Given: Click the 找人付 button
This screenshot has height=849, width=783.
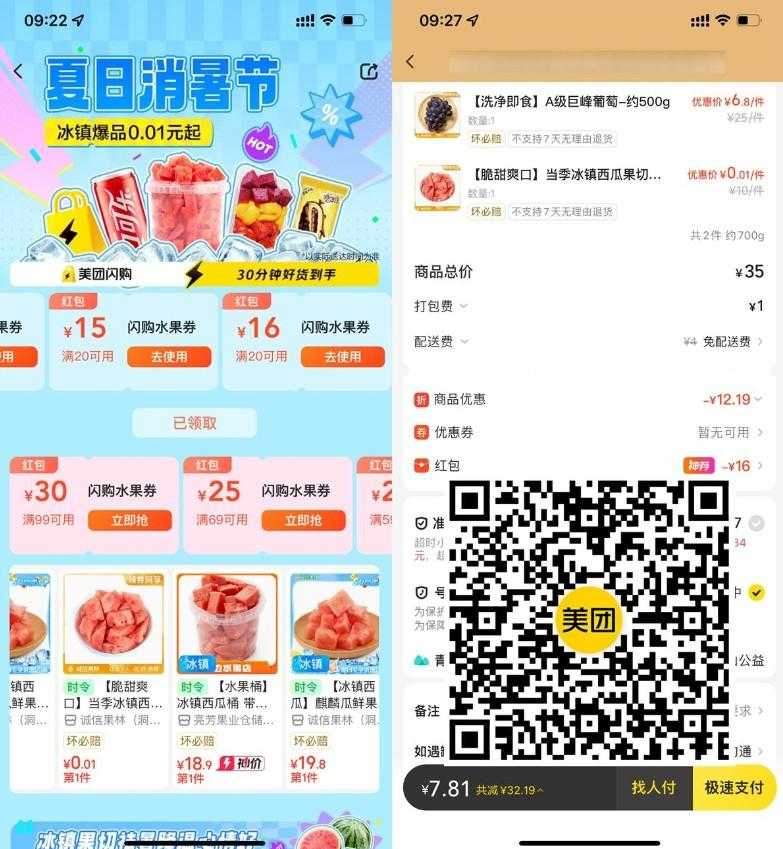Looking at the screenshot, I should click(653, 789).
